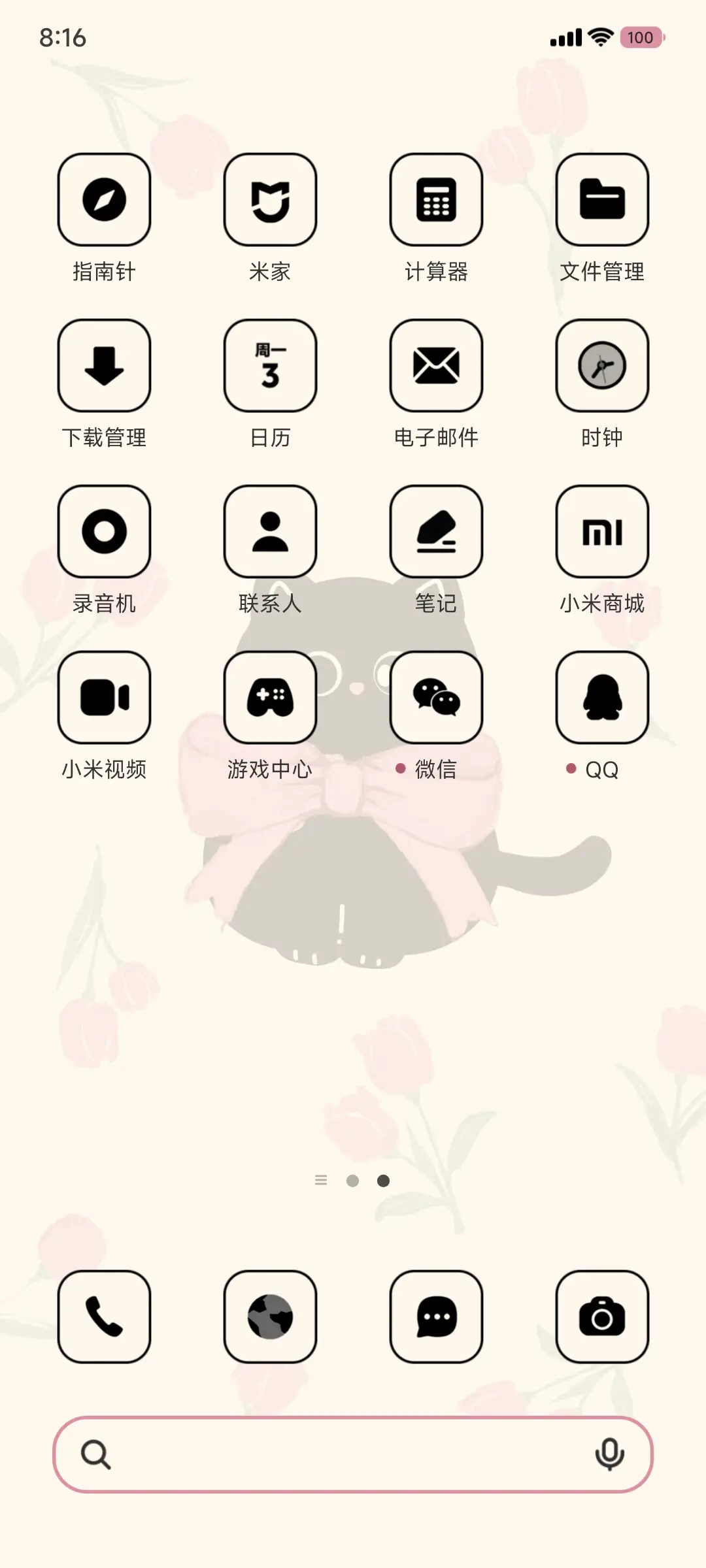This screenshot has height=1568, width=706.
Task: Browse files in 文件管理
Action: [x=602, y=200]
